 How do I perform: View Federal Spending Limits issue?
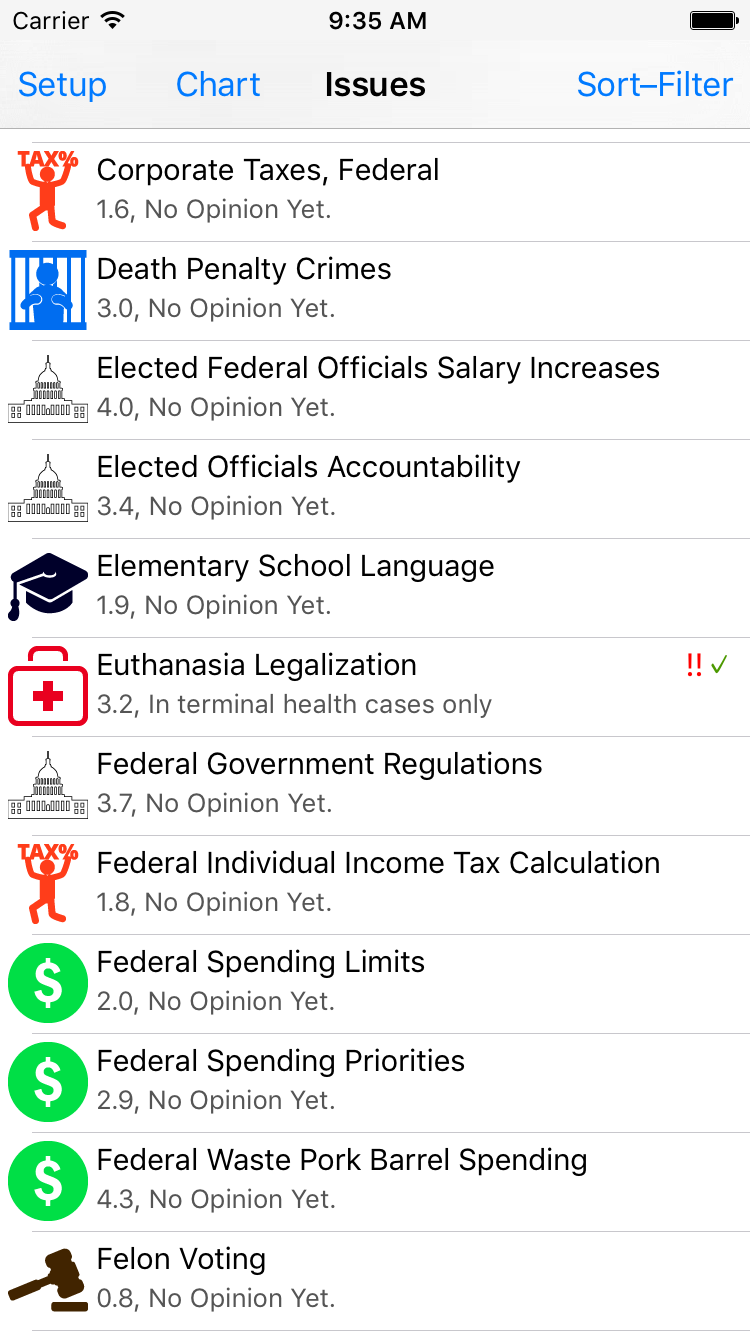pyautogui.click(x=375, y=984)
